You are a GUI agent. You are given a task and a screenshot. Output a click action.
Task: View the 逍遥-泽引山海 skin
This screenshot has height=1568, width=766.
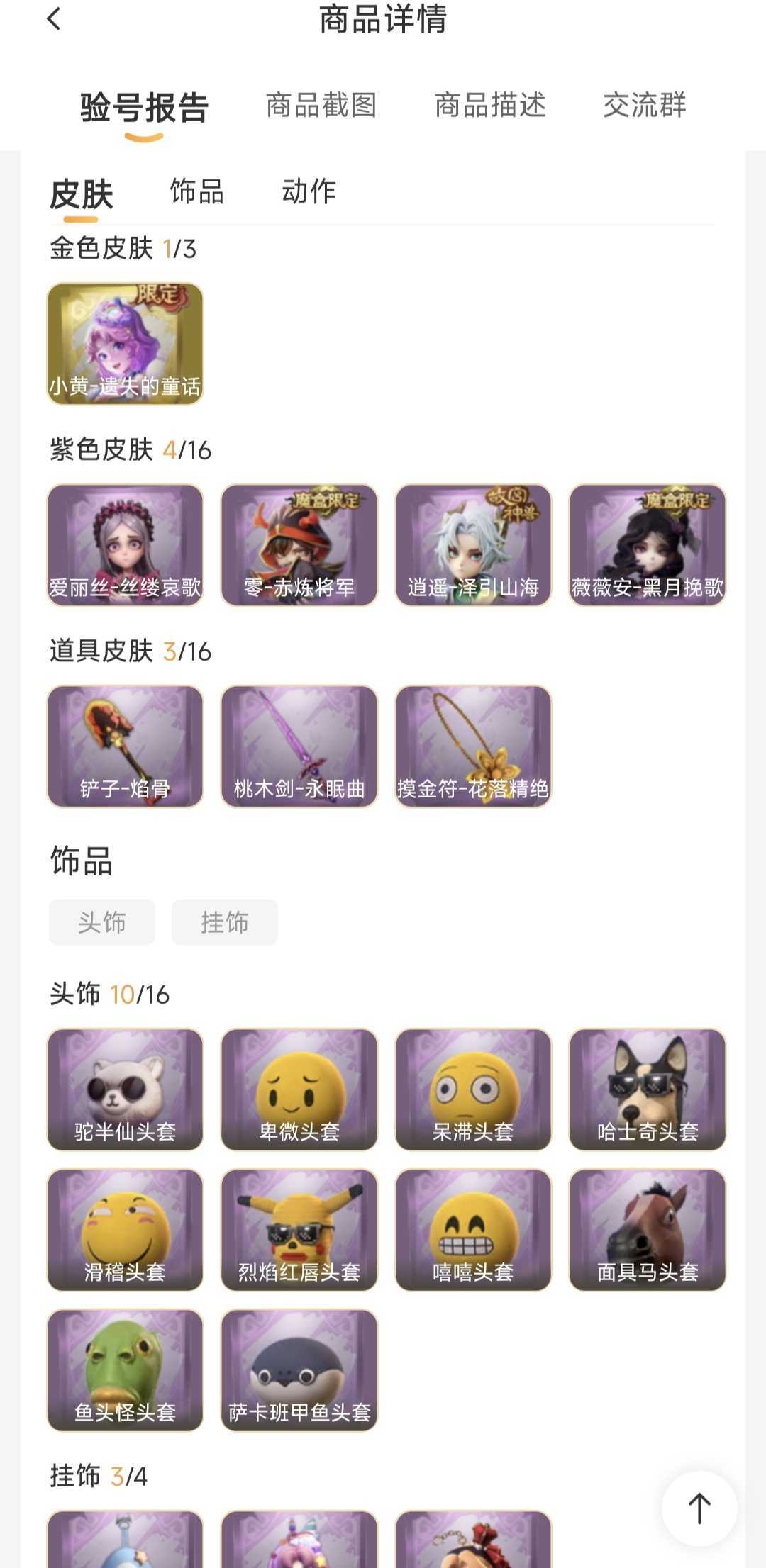tap(474, 545)
